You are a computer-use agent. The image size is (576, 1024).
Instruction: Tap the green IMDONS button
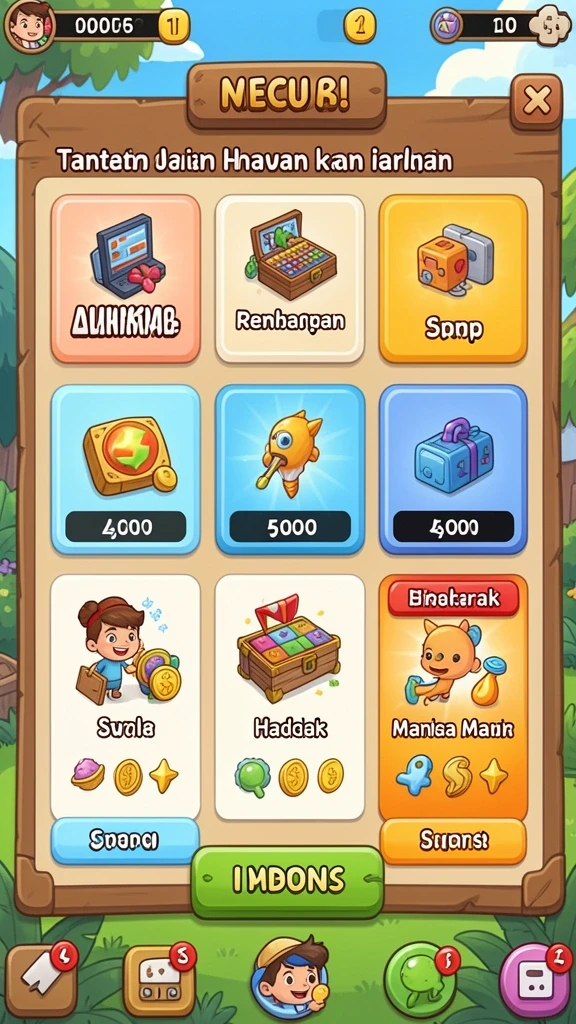click(288, 882)
